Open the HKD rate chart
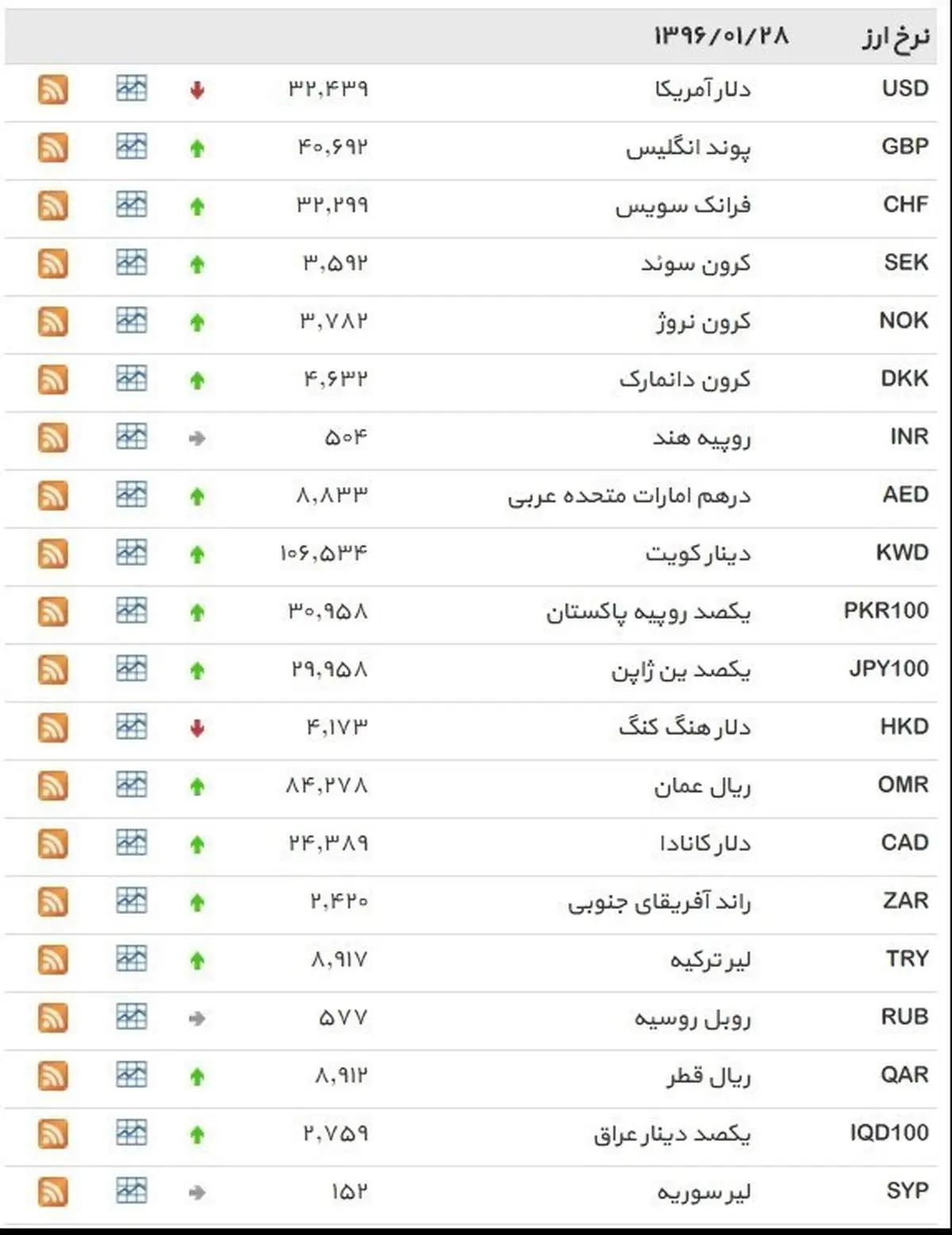 pyautogui.click(x=132, y=727)
